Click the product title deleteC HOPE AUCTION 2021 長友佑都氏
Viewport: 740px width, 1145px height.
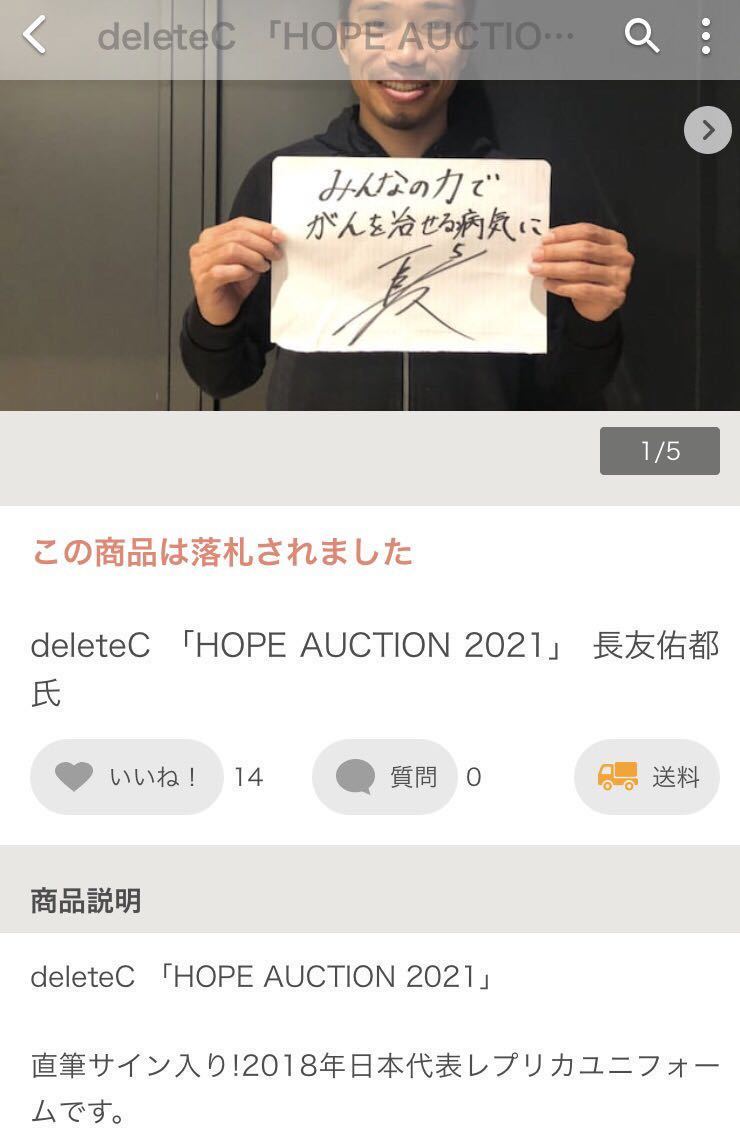370,668
